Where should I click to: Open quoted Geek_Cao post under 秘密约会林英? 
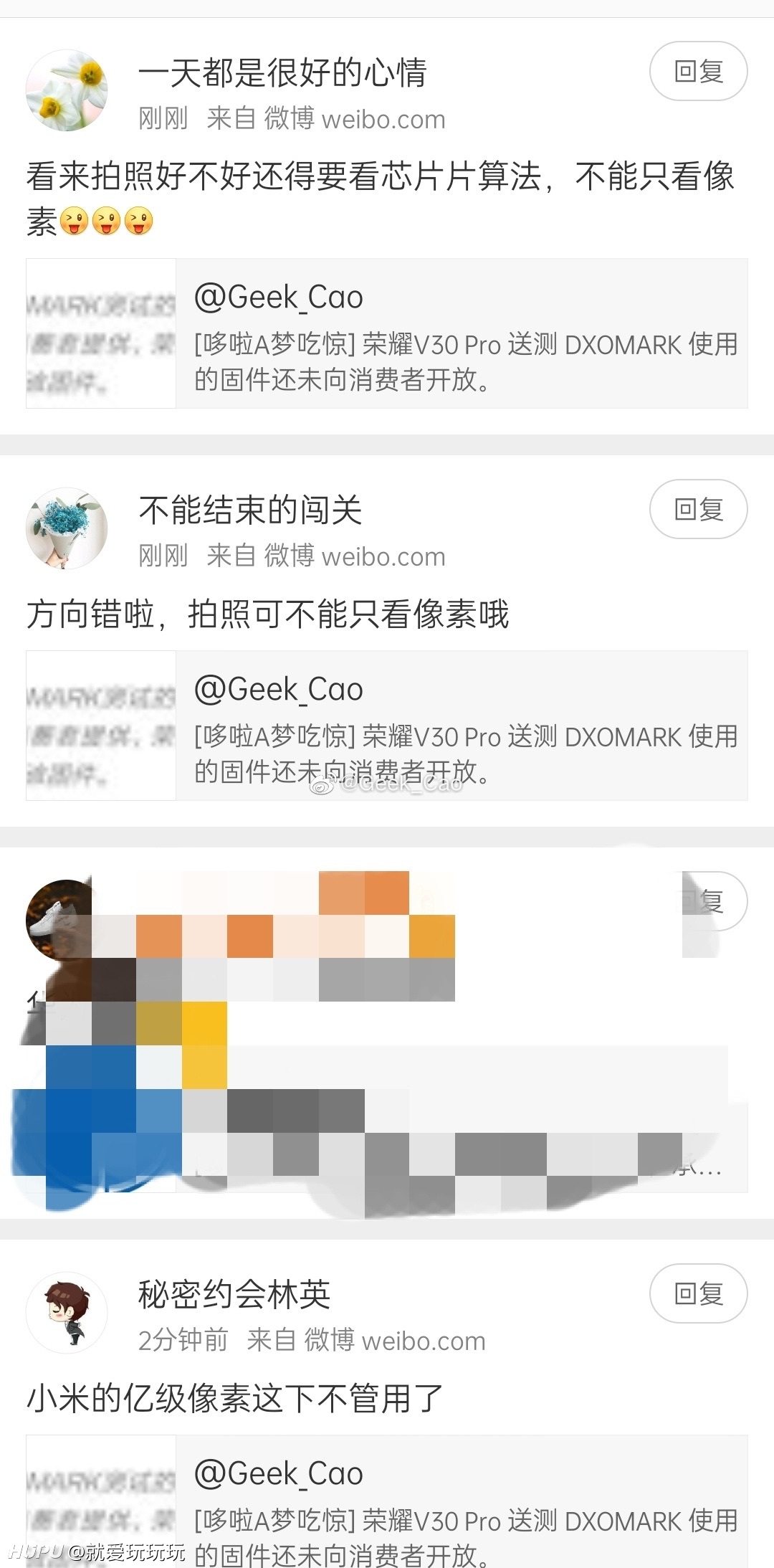click(387, 1501)
